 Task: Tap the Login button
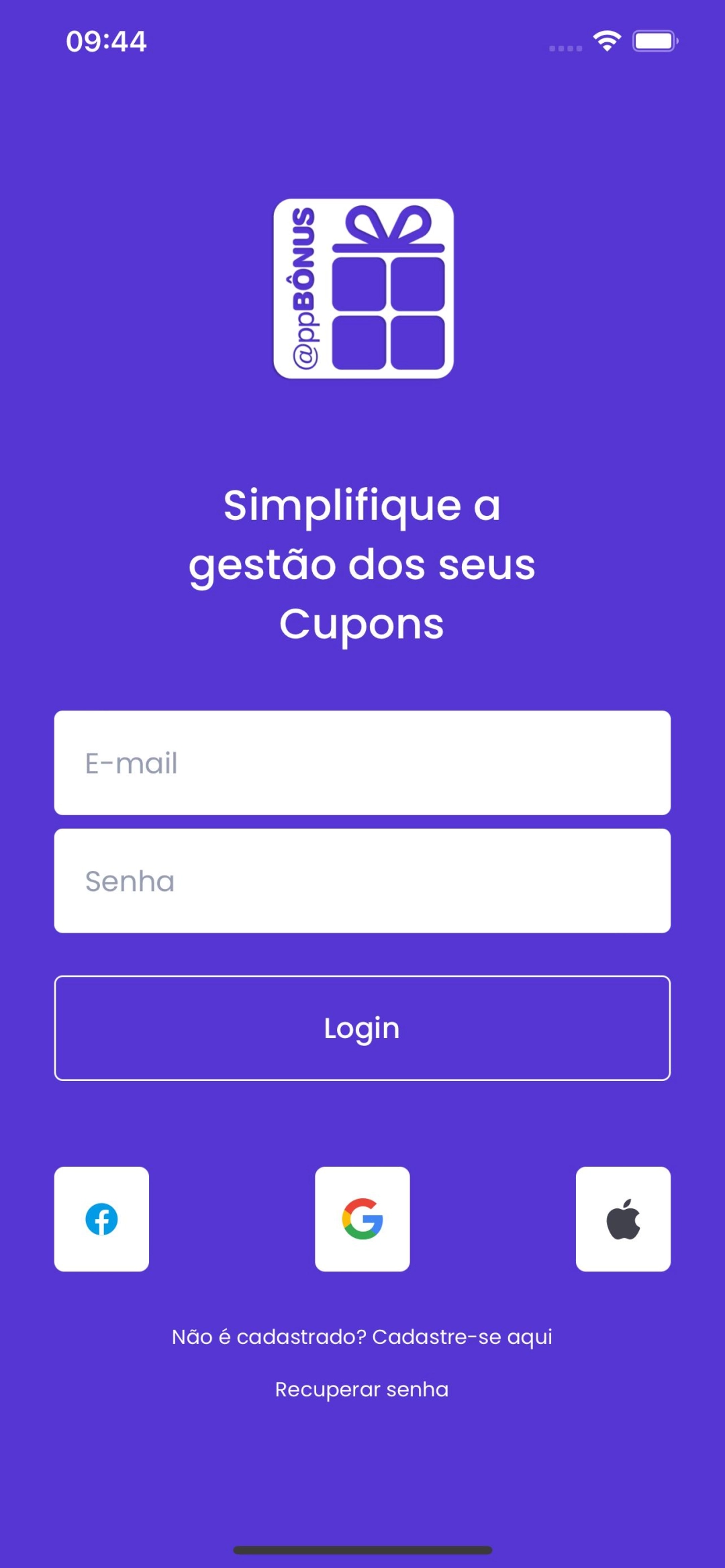point(362,1028)
